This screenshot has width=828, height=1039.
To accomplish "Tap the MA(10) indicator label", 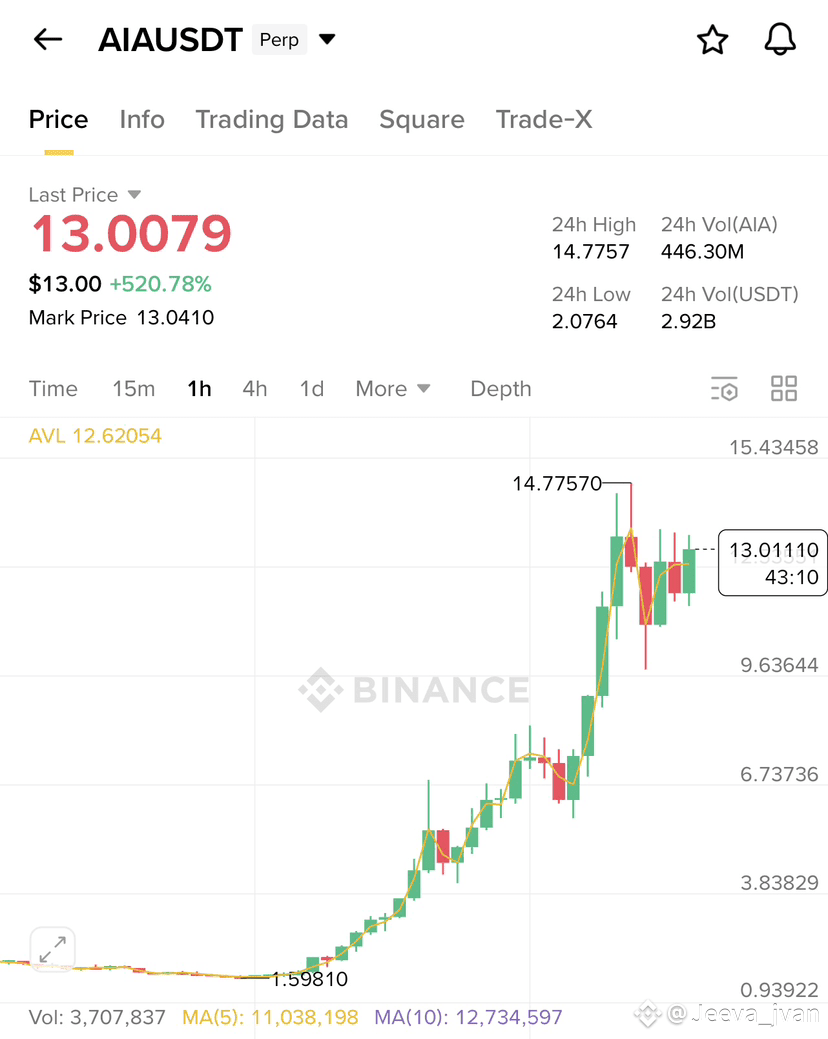I will pyautogui.click(x=467, y=1016).
